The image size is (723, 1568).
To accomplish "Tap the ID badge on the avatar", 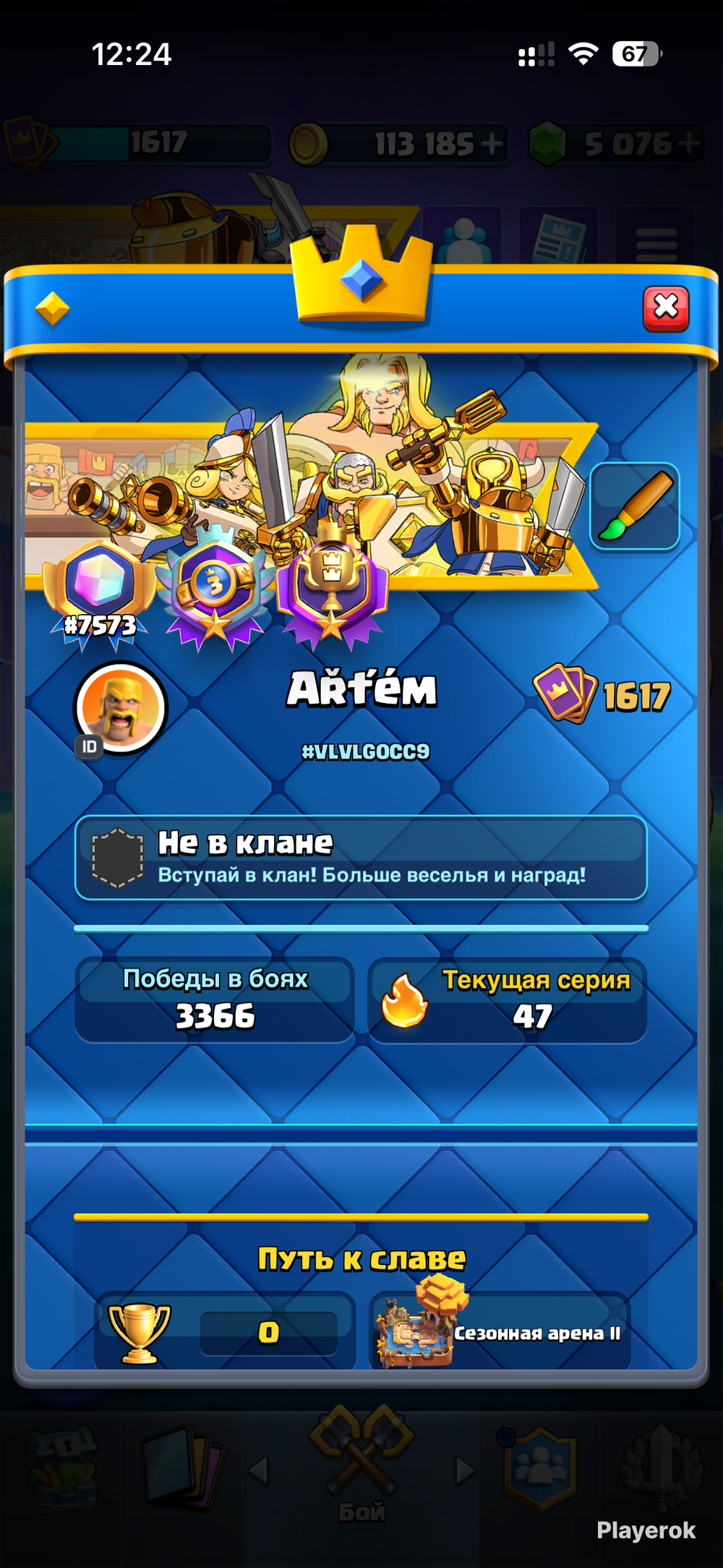I will click(89, 746).
